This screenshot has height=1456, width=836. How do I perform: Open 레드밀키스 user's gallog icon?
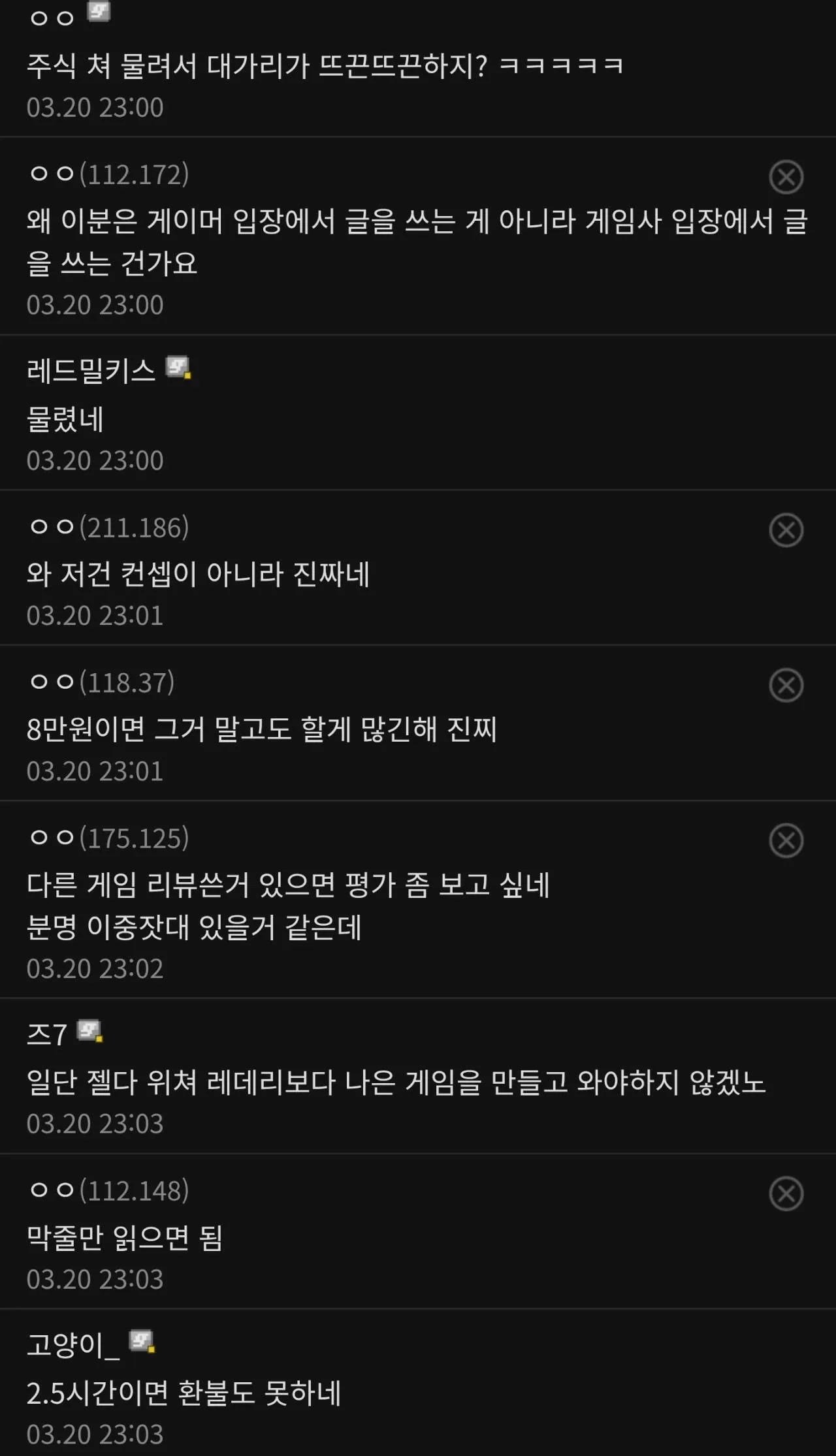178,368
